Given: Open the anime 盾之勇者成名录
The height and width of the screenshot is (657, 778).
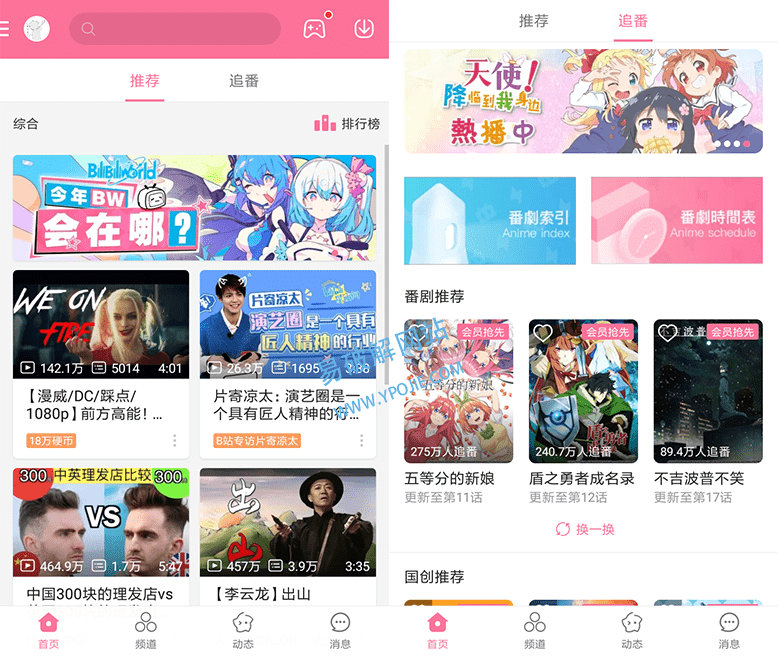Looking at the screenshot, I should pos(583,392).
